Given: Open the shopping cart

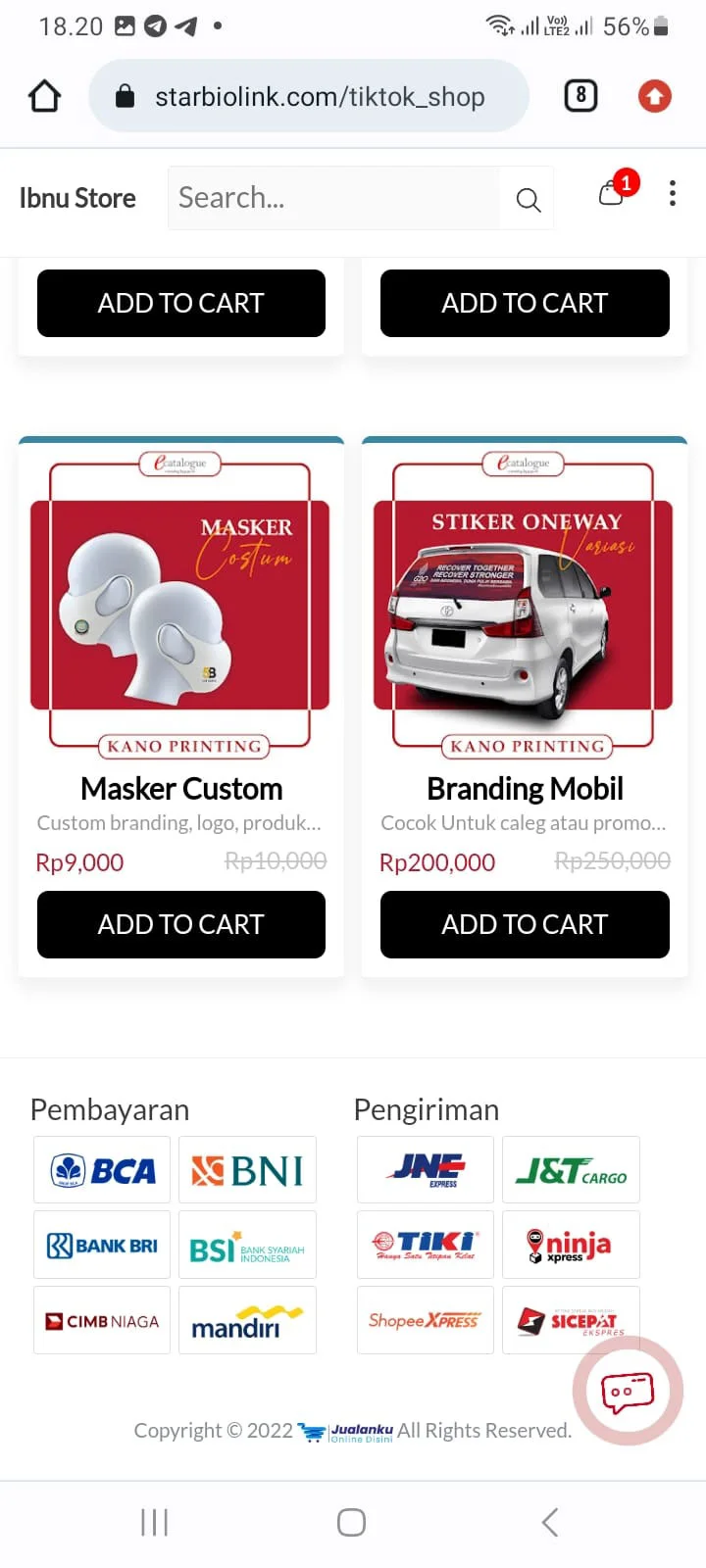Looking at the screenshot, I should (x=612, y=193).
